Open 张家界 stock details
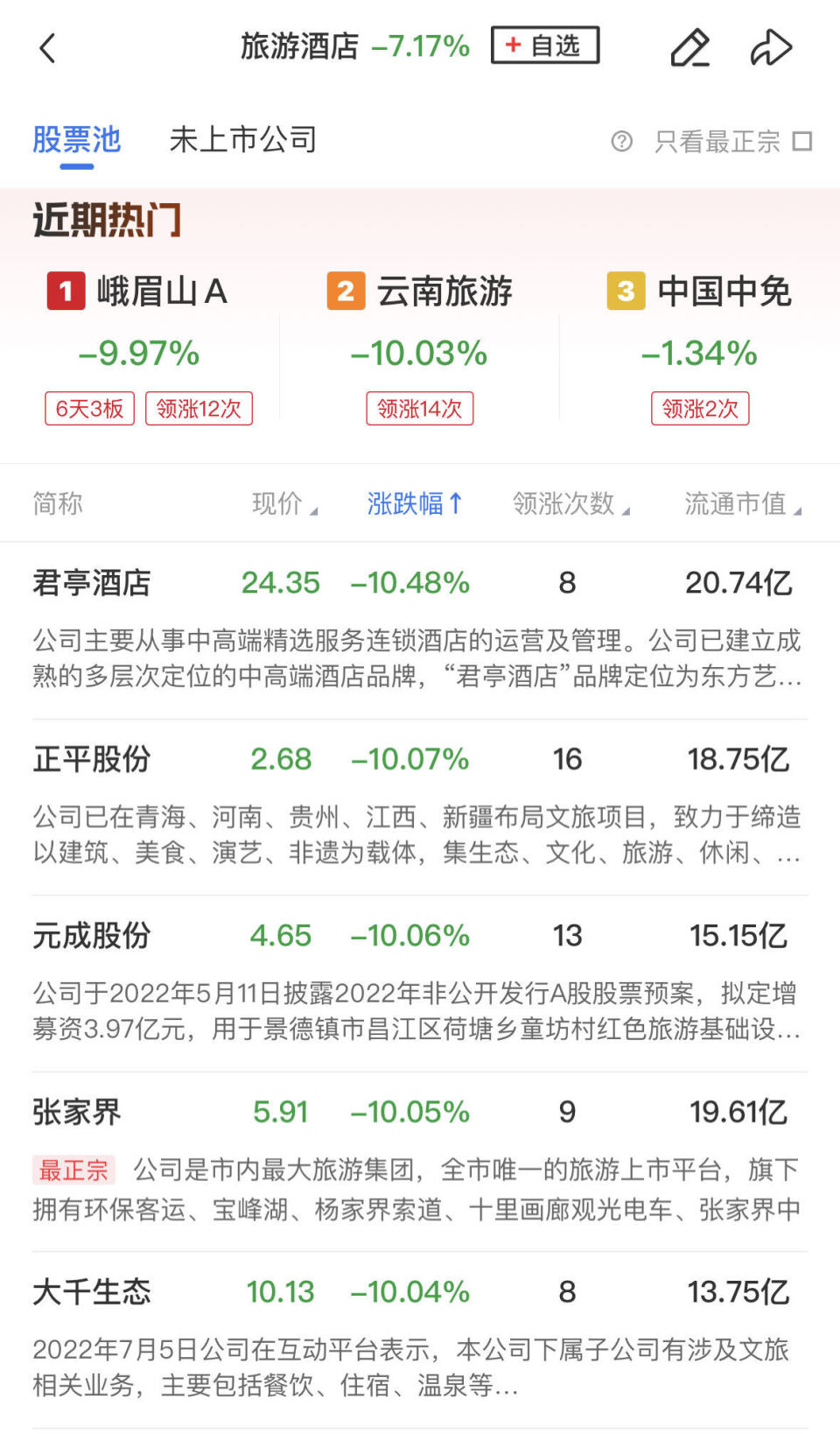Image resolution: width=840 pixels, height=1434 pixels. pos(77,1113)
